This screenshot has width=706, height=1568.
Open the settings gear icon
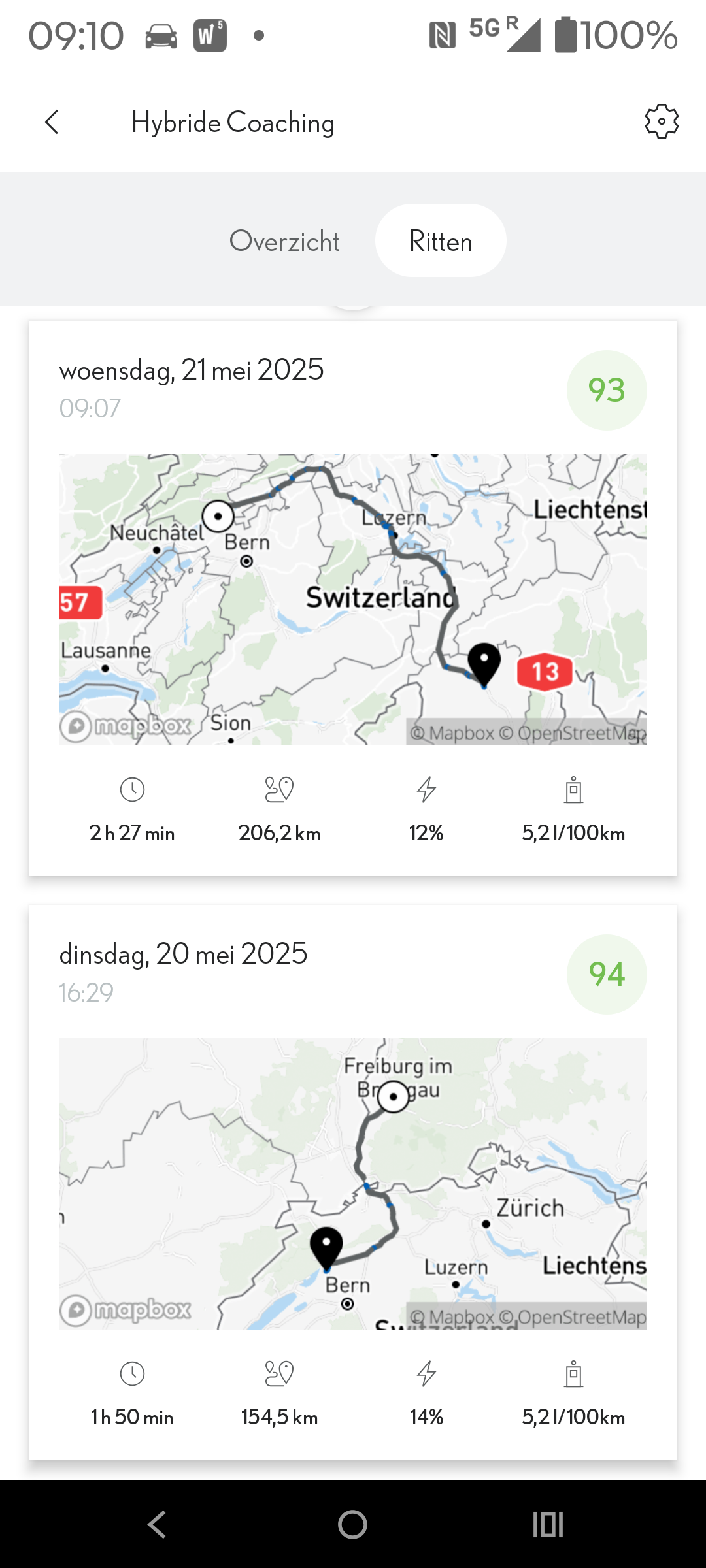(662, 122)
